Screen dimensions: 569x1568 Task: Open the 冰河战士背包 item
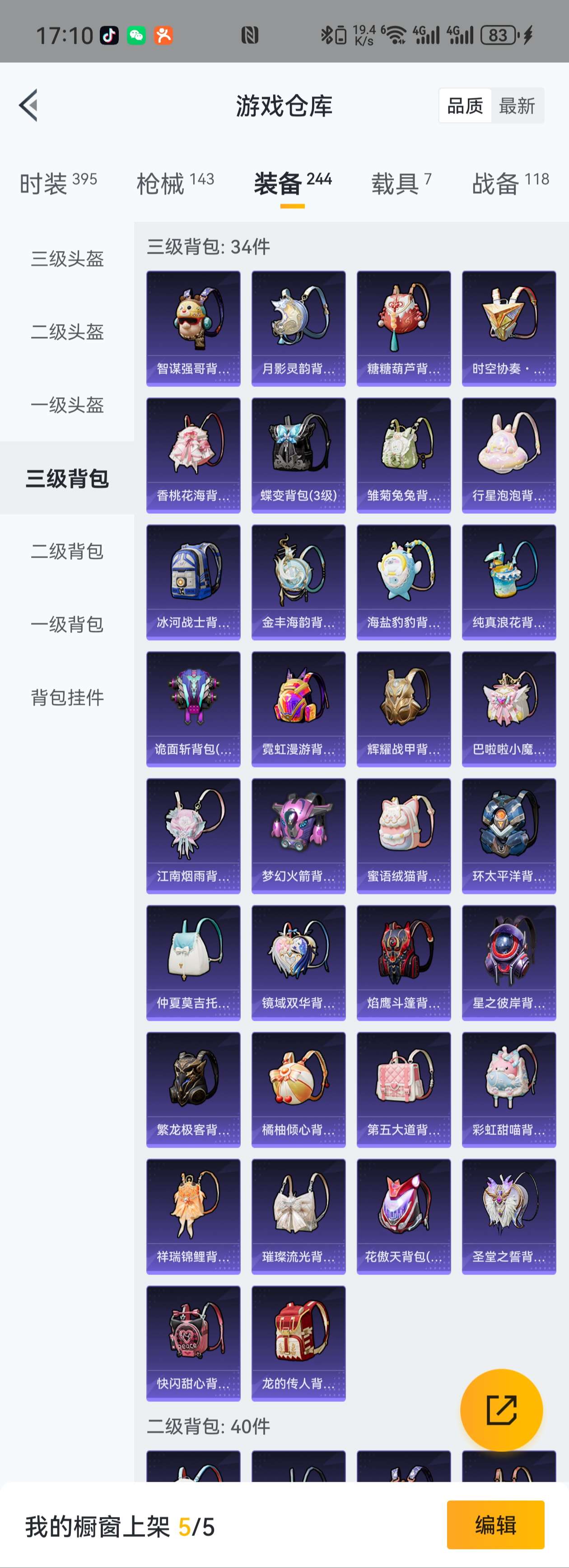pyautogui.click(x=194, y=582)
